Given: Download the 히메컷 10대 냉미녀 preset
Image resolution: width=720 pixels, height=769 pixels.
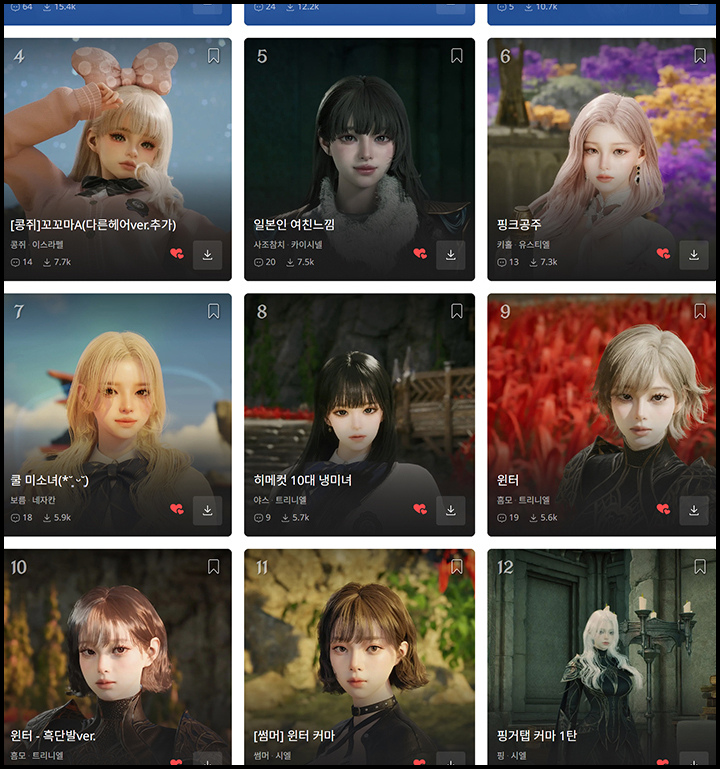Looking at the screenshot, I should click(450, 509).
